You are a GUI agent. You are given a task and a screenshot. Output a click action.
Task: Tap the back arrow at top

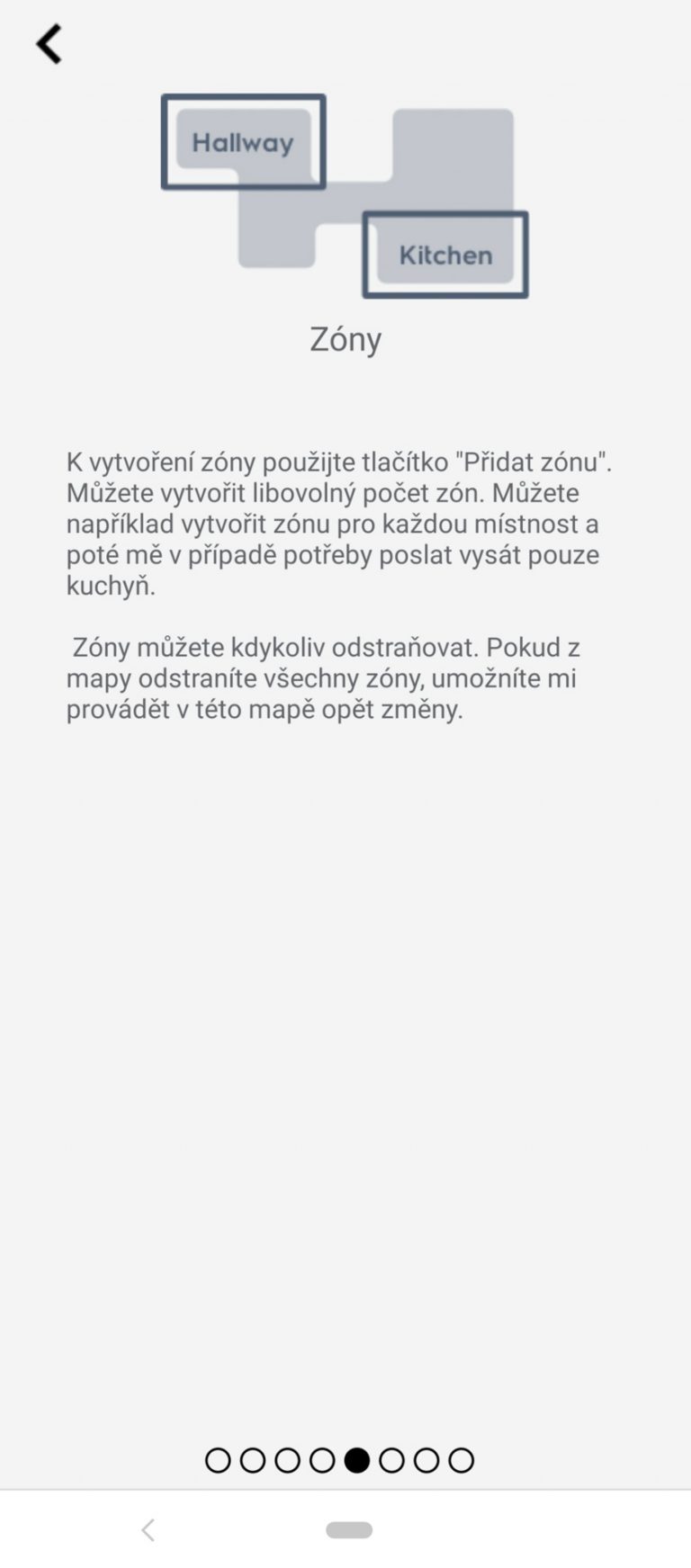pyautogui.click(x=49, y=44)
